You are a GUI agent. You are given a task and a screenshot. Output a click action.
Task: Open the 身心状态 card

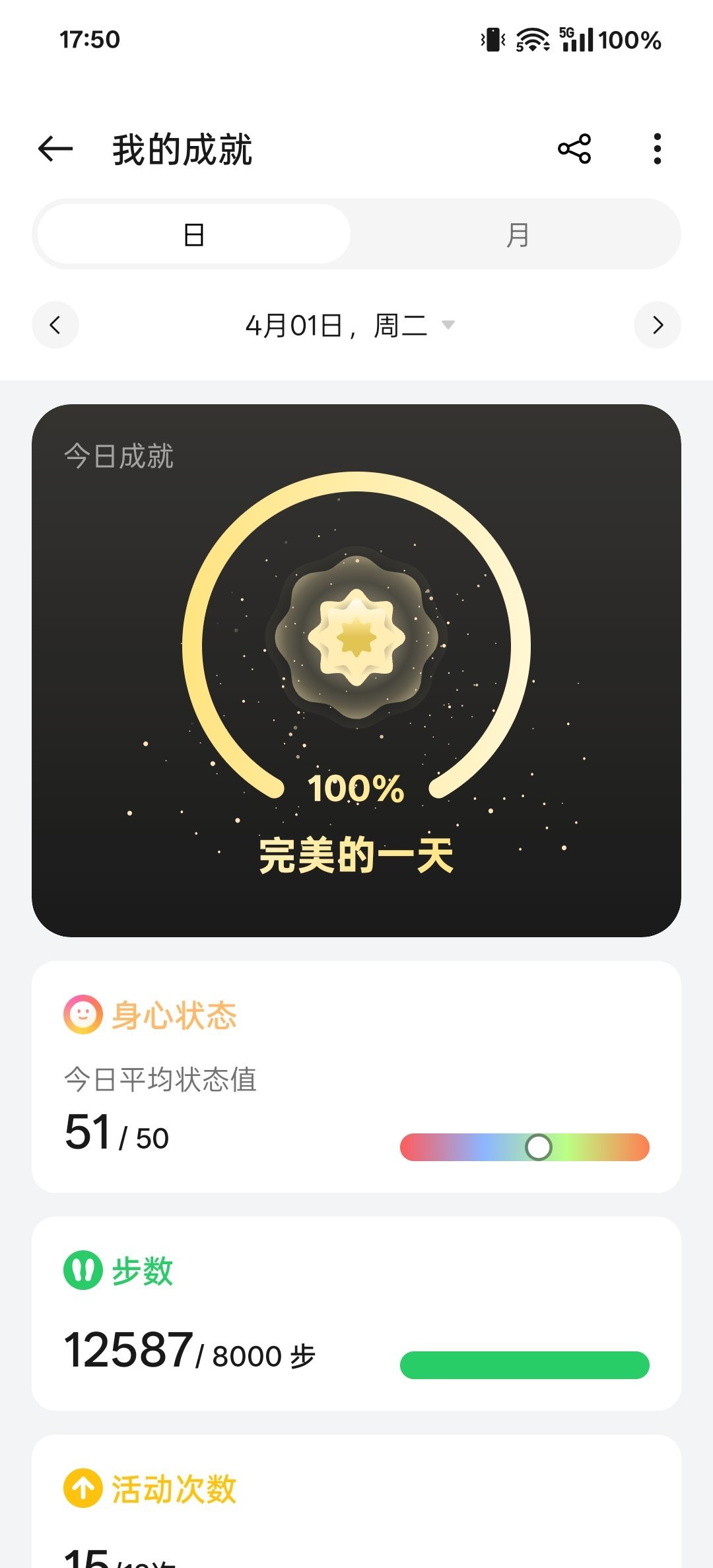(x=356, y=1077)
